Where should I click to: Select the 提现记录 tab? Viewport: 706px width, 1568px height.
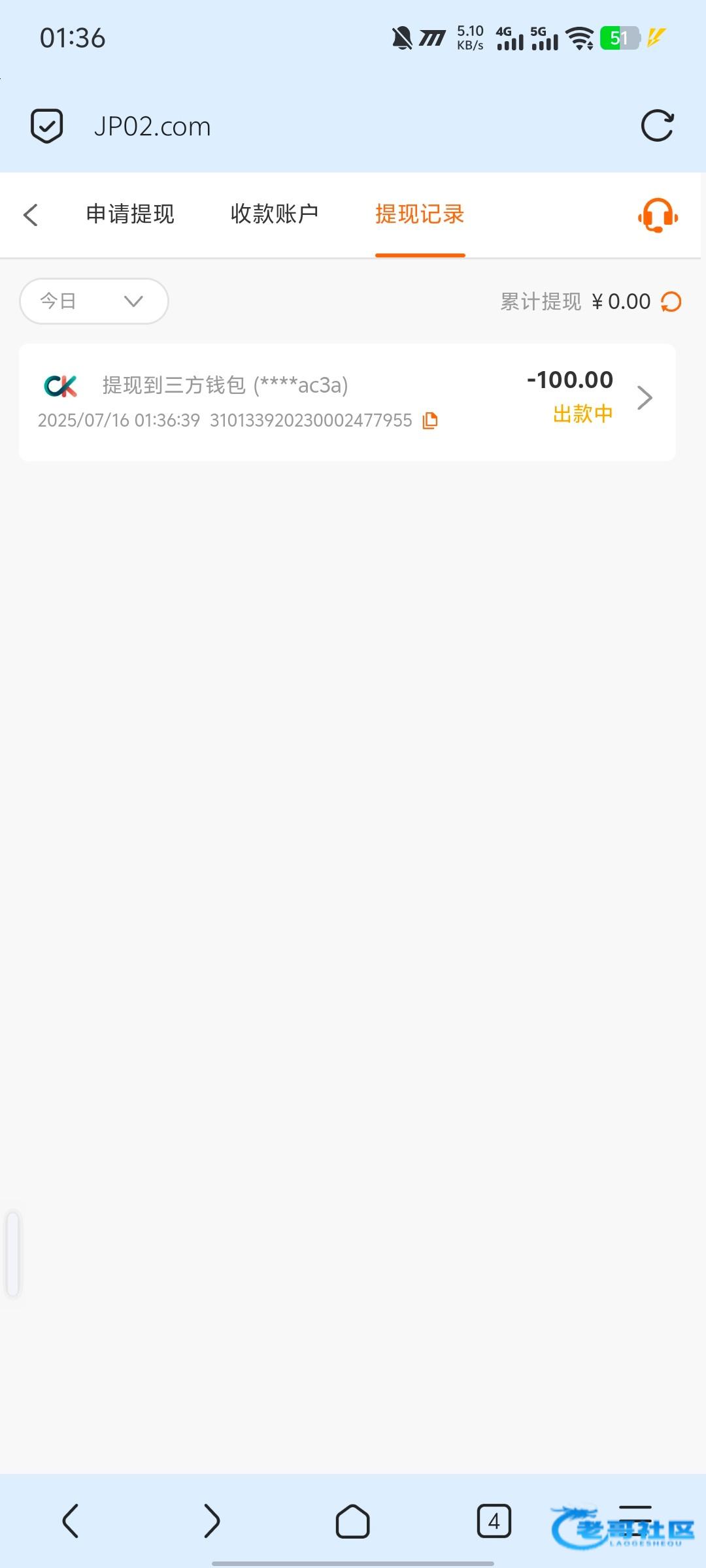[420, 214]
